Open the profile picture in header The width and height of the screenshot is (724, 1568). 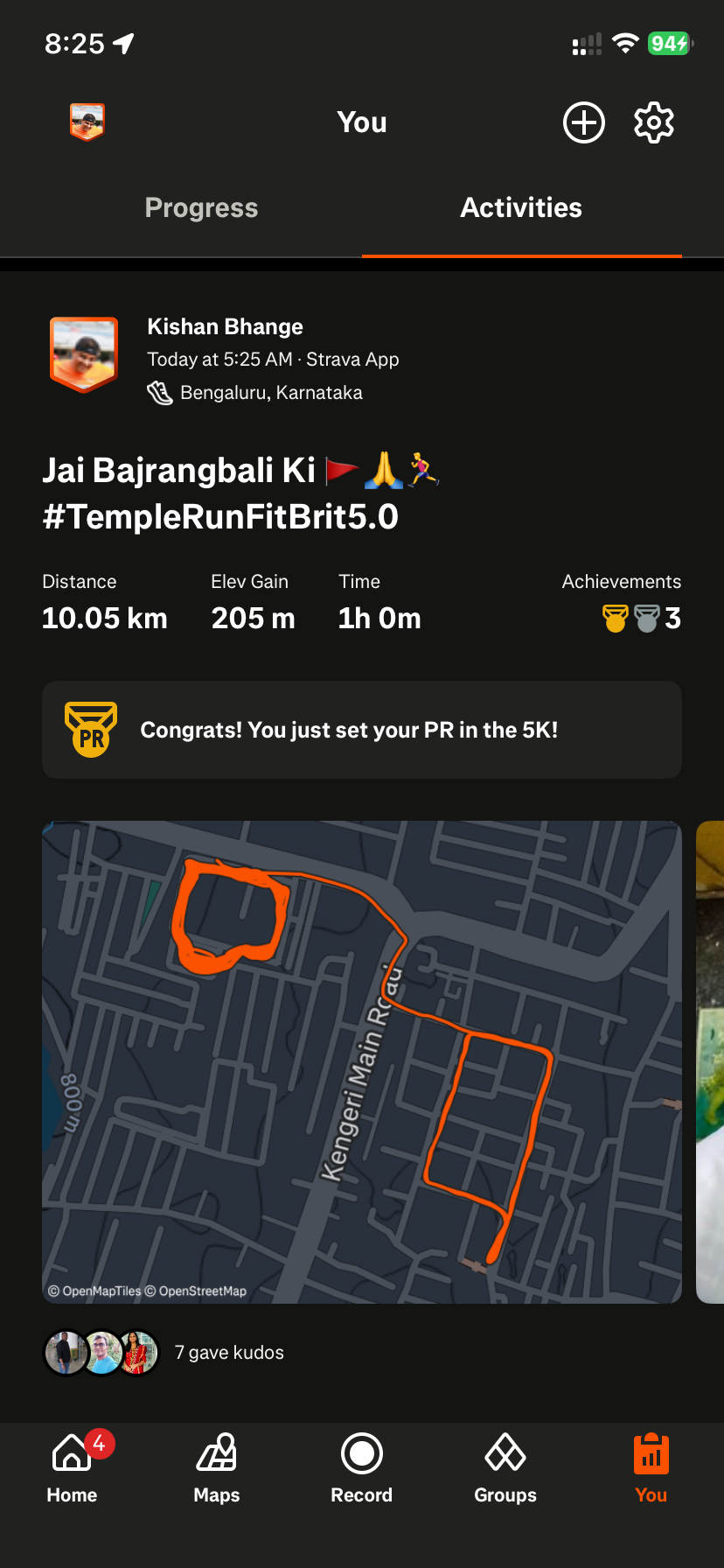pyautogui.click(x=87, y=122)
